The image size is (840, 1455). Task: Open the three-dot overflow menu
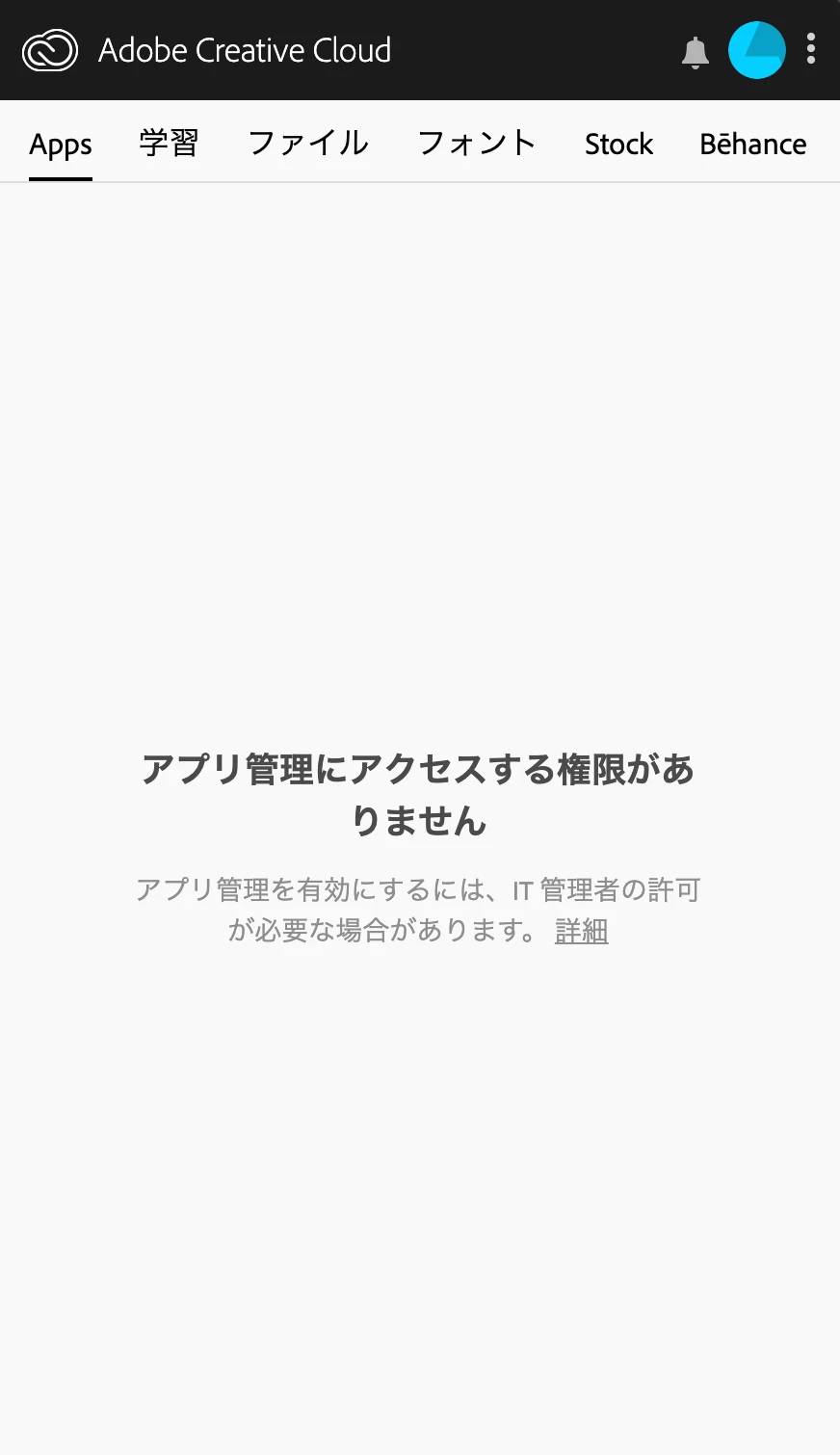click(811, 49)
